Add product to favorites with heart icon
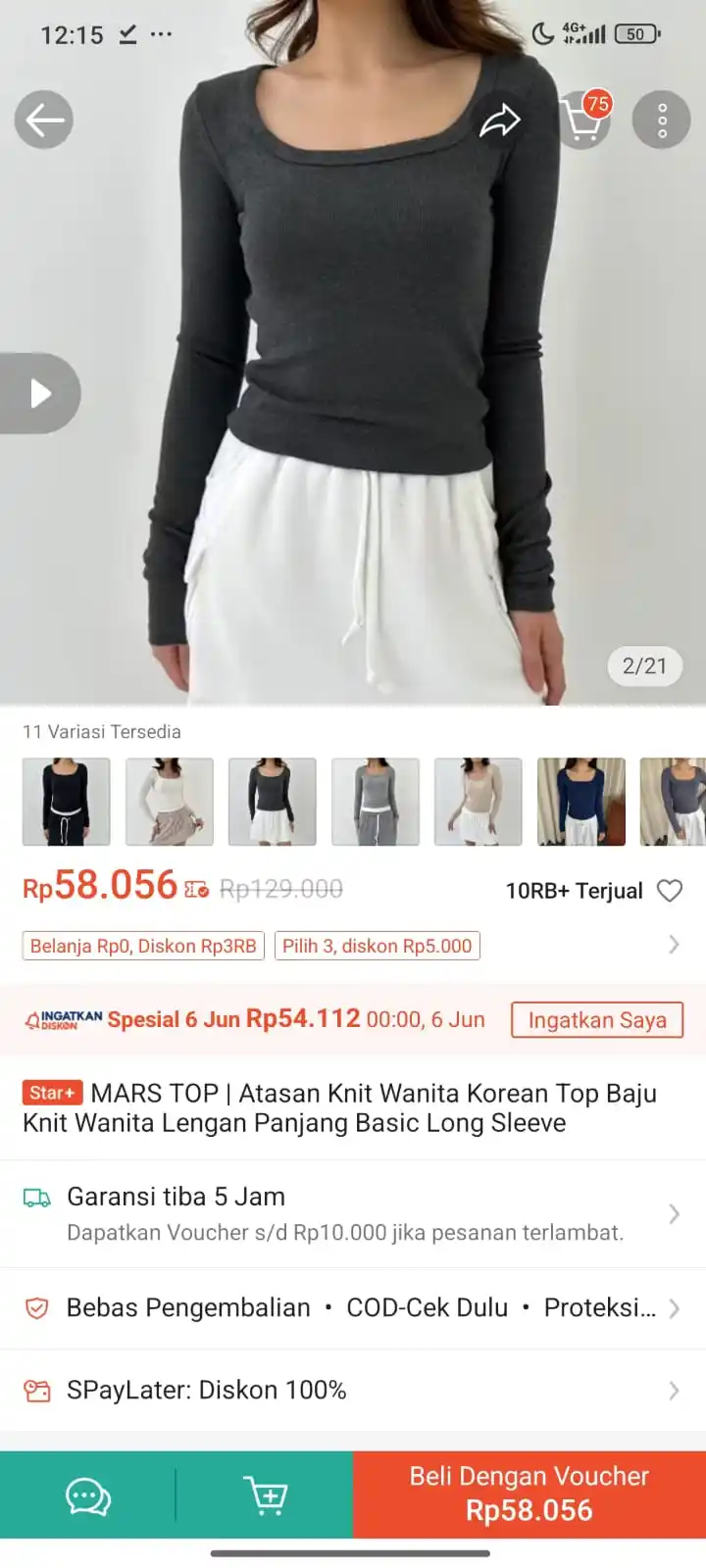 (670, 891)
